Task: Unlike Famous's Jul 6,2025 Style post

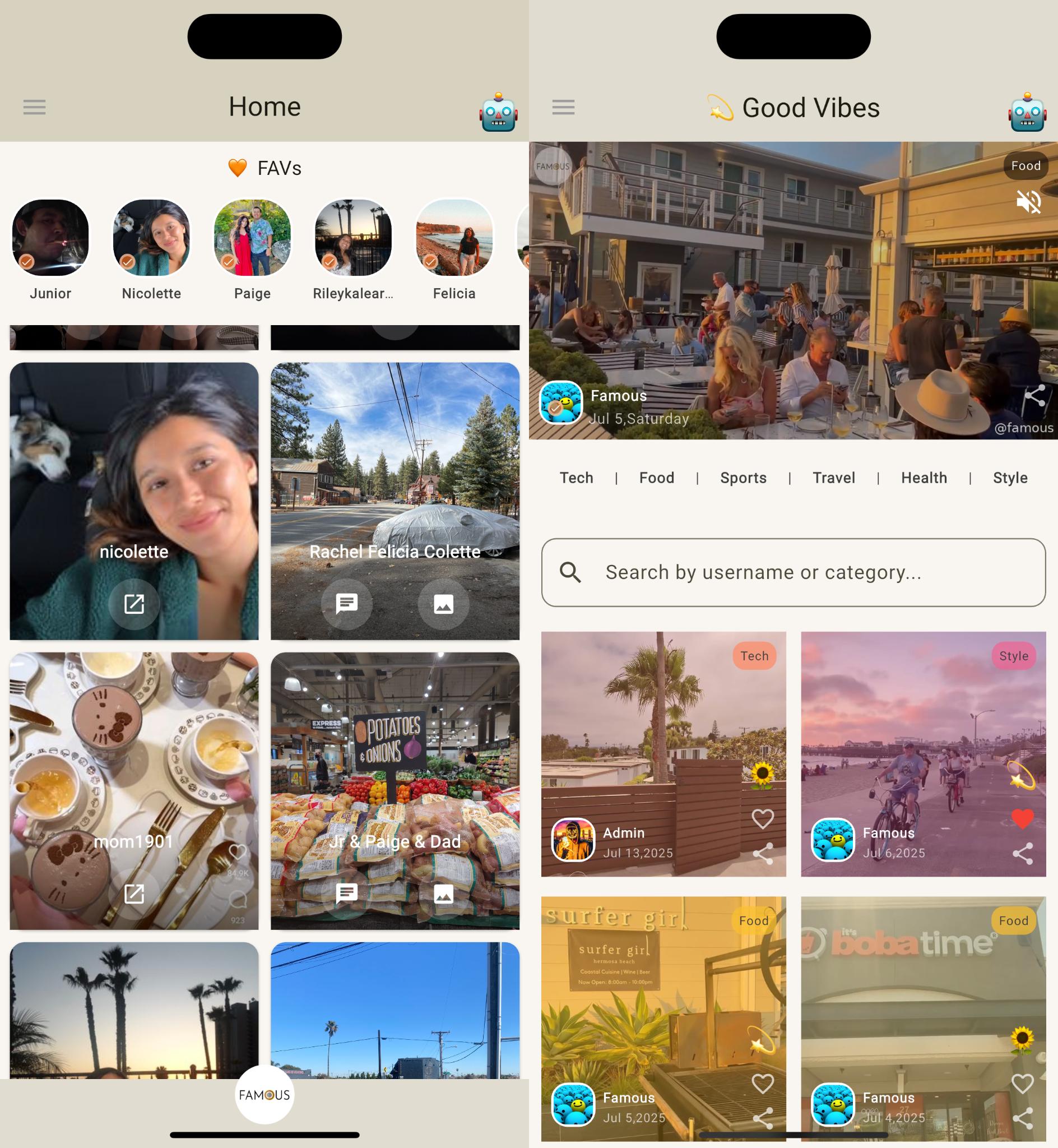Action: tap(1023, 819)
